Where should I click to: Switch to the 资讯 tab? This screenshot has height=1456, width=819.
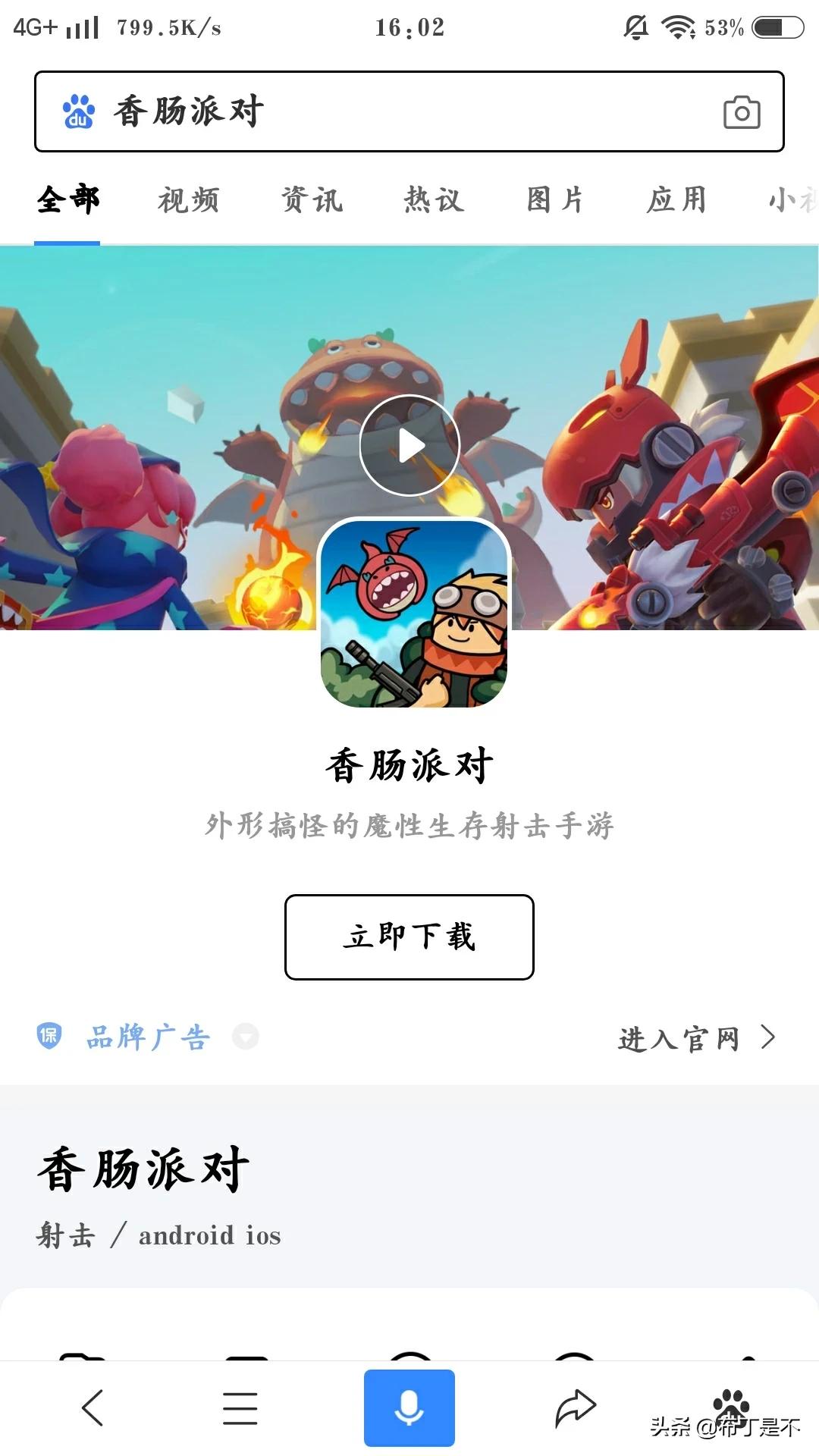point(312,200)
